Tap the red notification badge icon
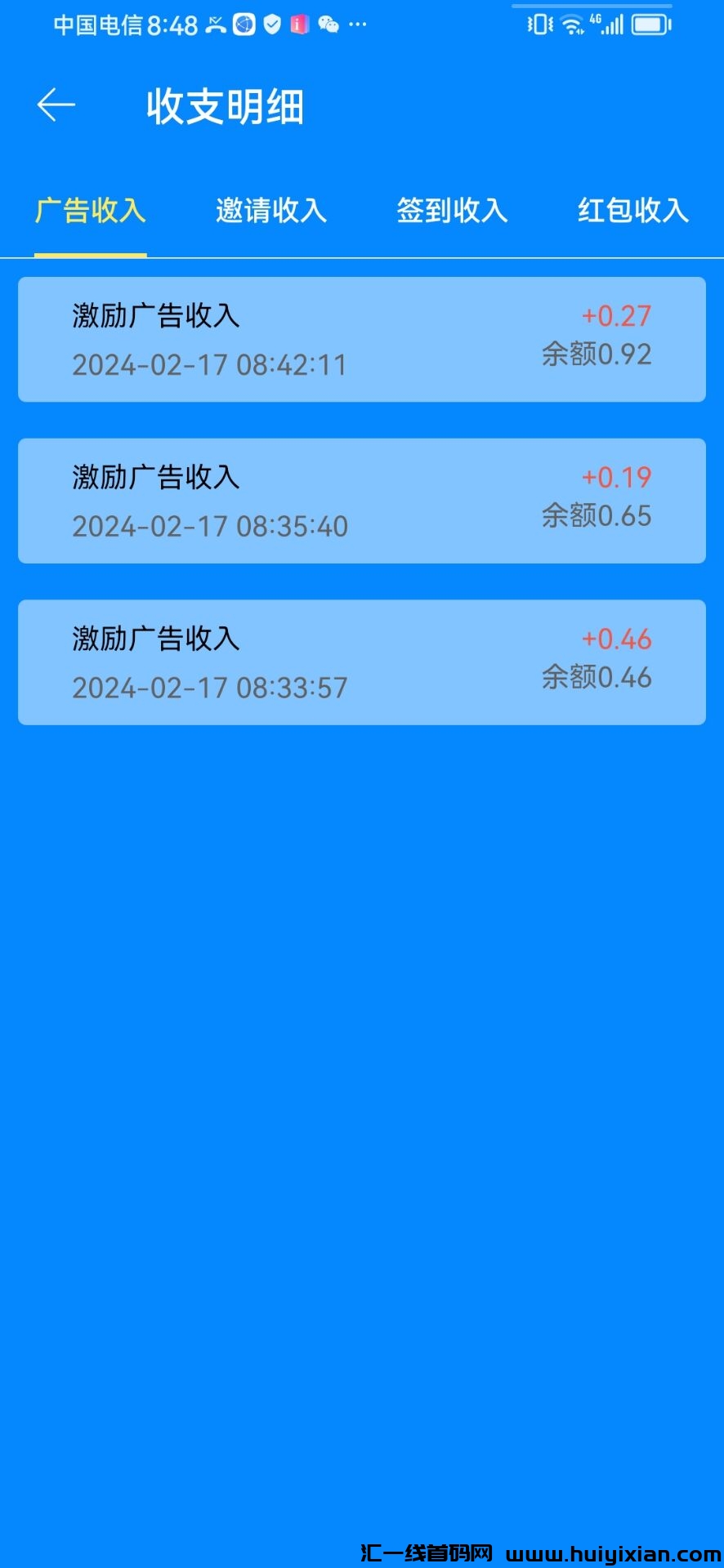 [299, 24]
